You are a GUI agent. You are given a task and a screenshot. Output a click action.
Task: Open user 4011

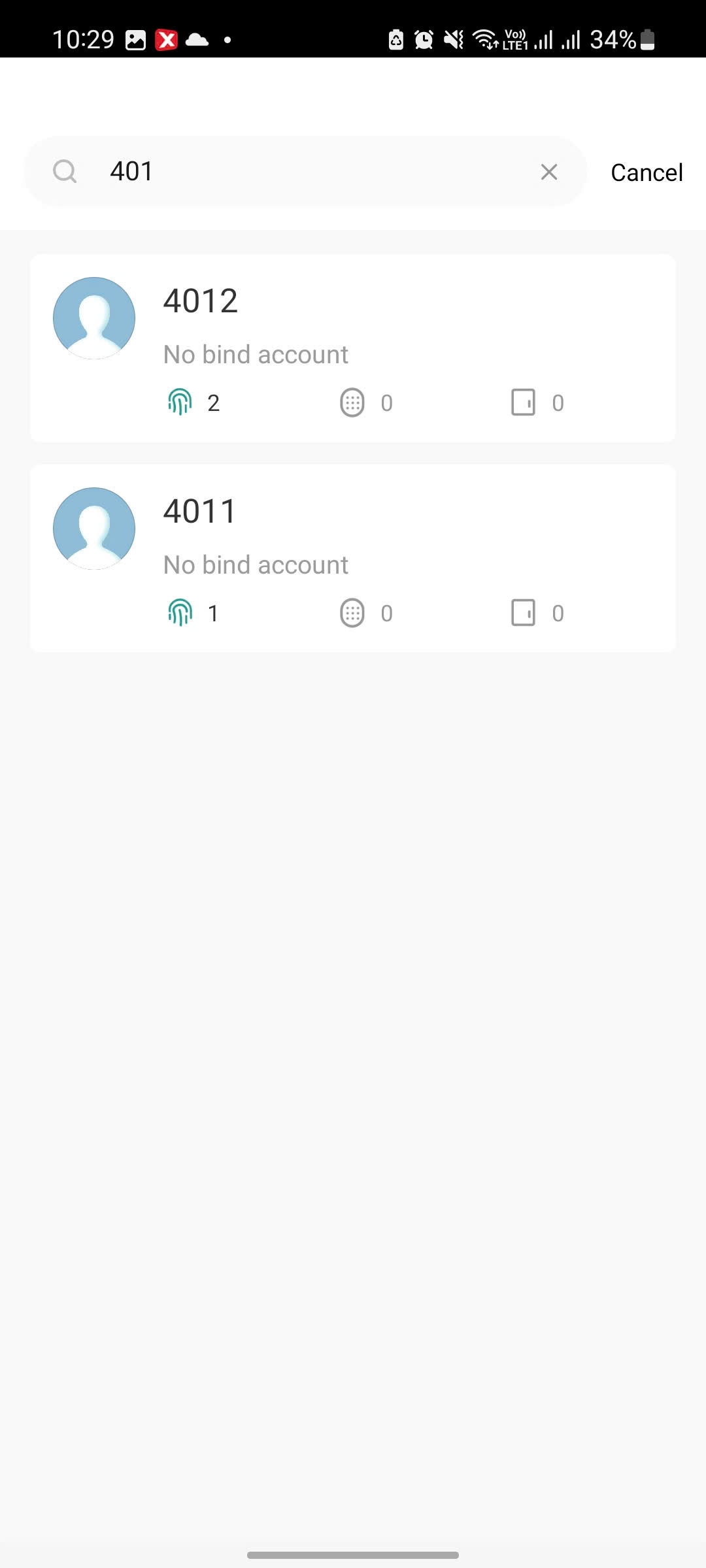353,558
